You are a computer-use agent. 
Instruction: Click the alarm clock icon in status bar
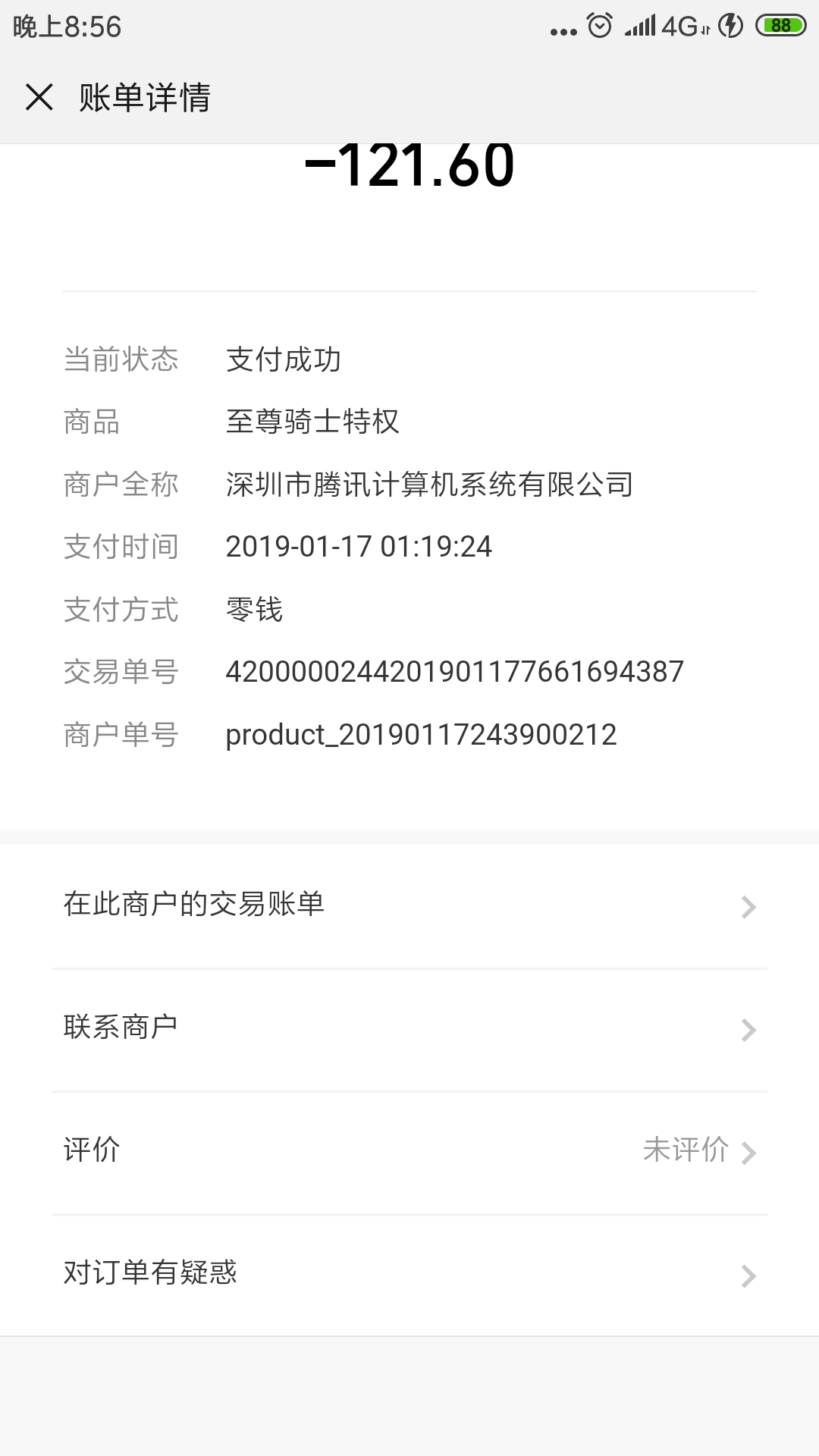(x=598, y=24)
